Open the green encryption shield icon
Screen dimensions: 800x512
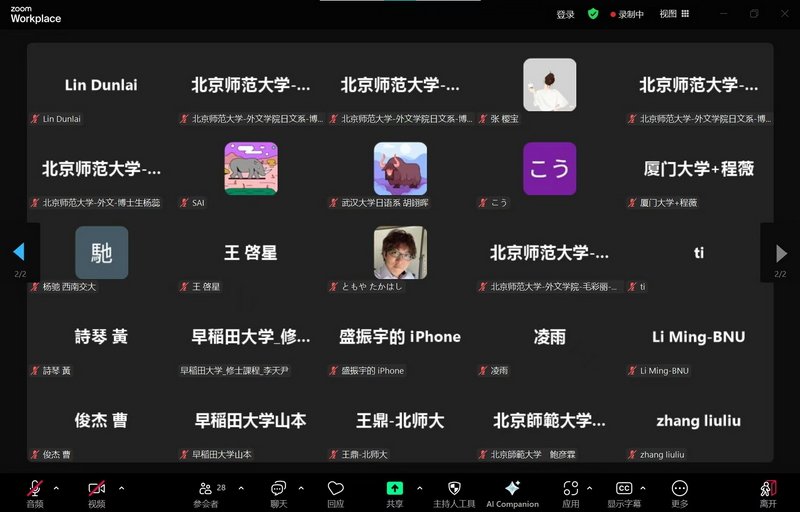point(593,14)
